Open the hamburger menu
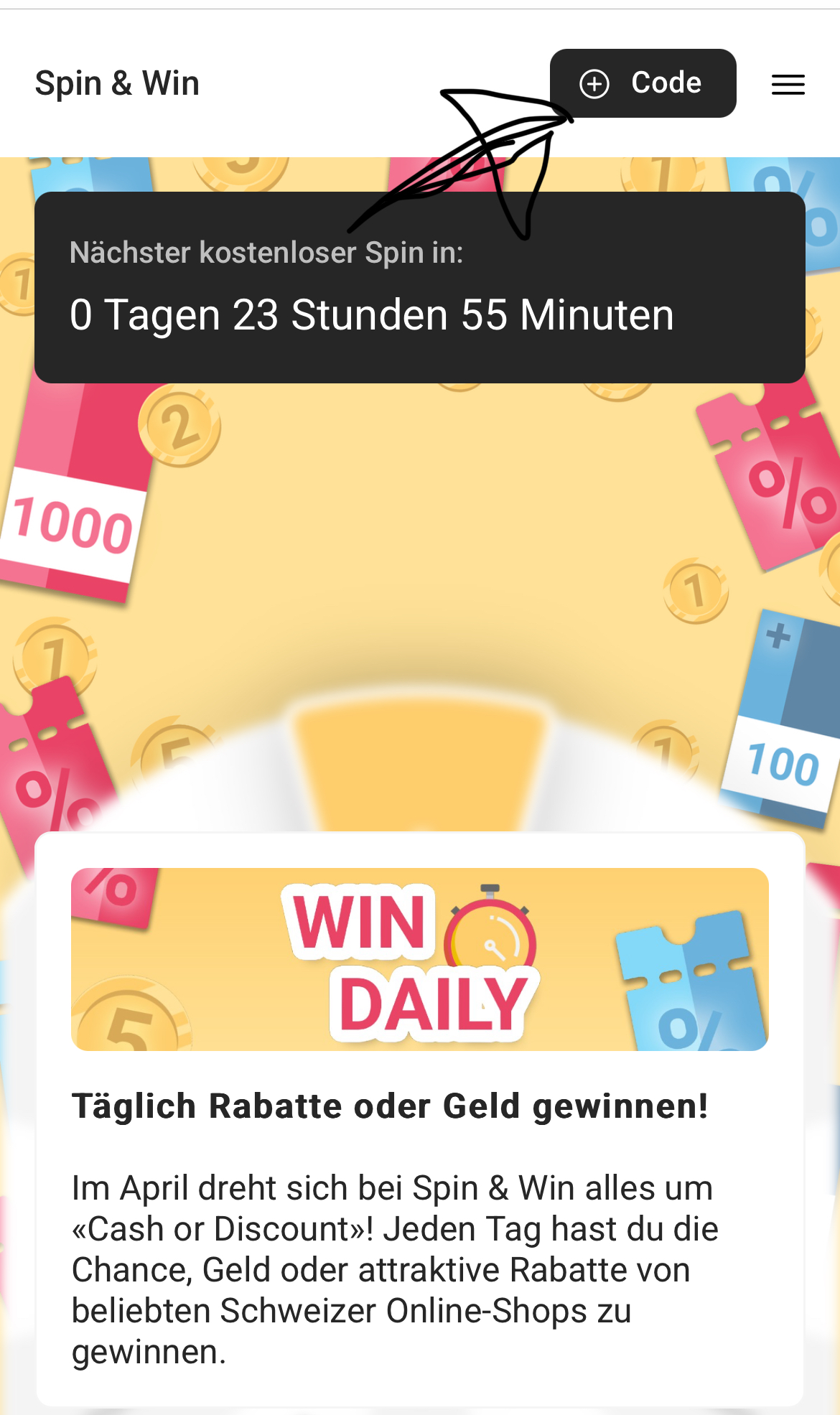Screen dimensions: 840x1415 (788, 85)
